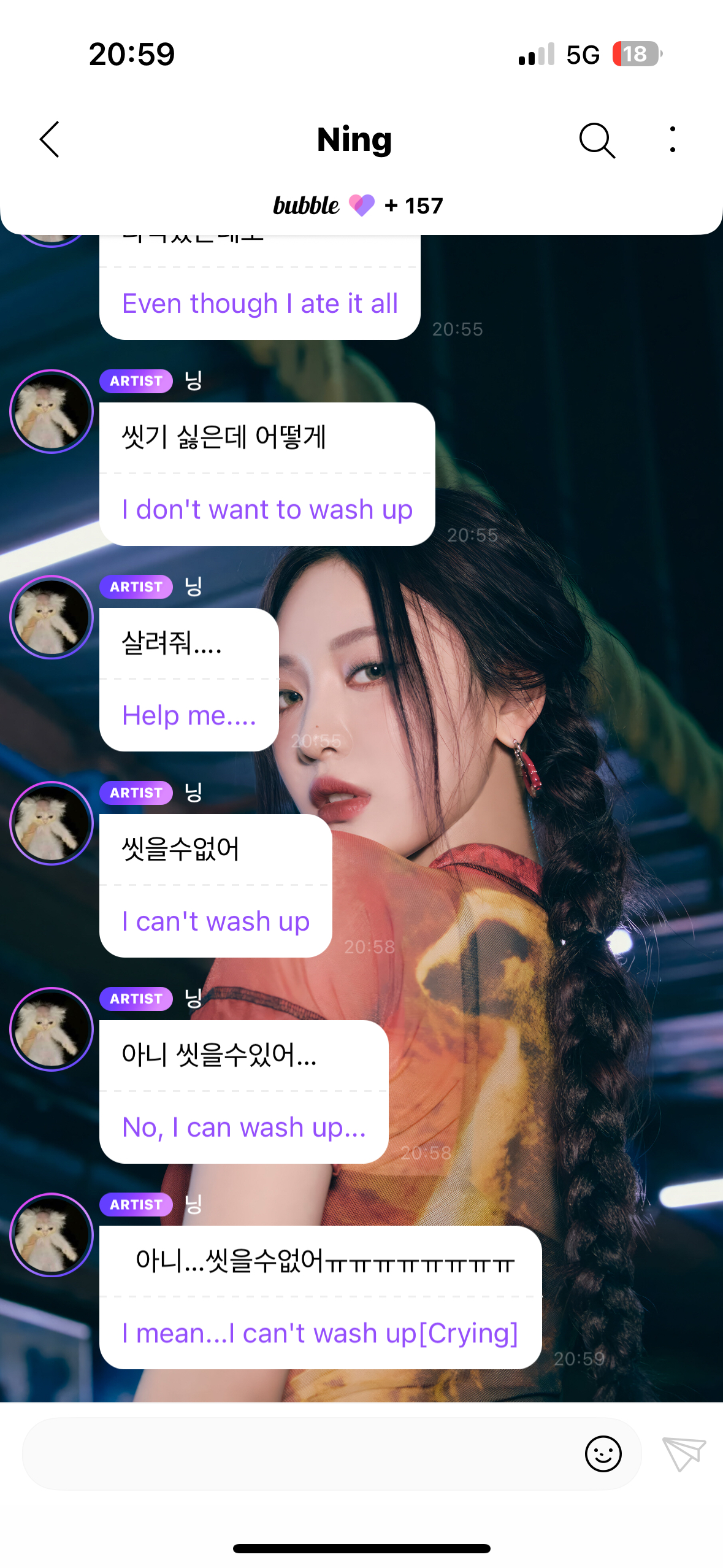Tap avatar beside "No, I can wash up..."
This screenshot has width=723, height=1568.
[x=52, y=1029]
